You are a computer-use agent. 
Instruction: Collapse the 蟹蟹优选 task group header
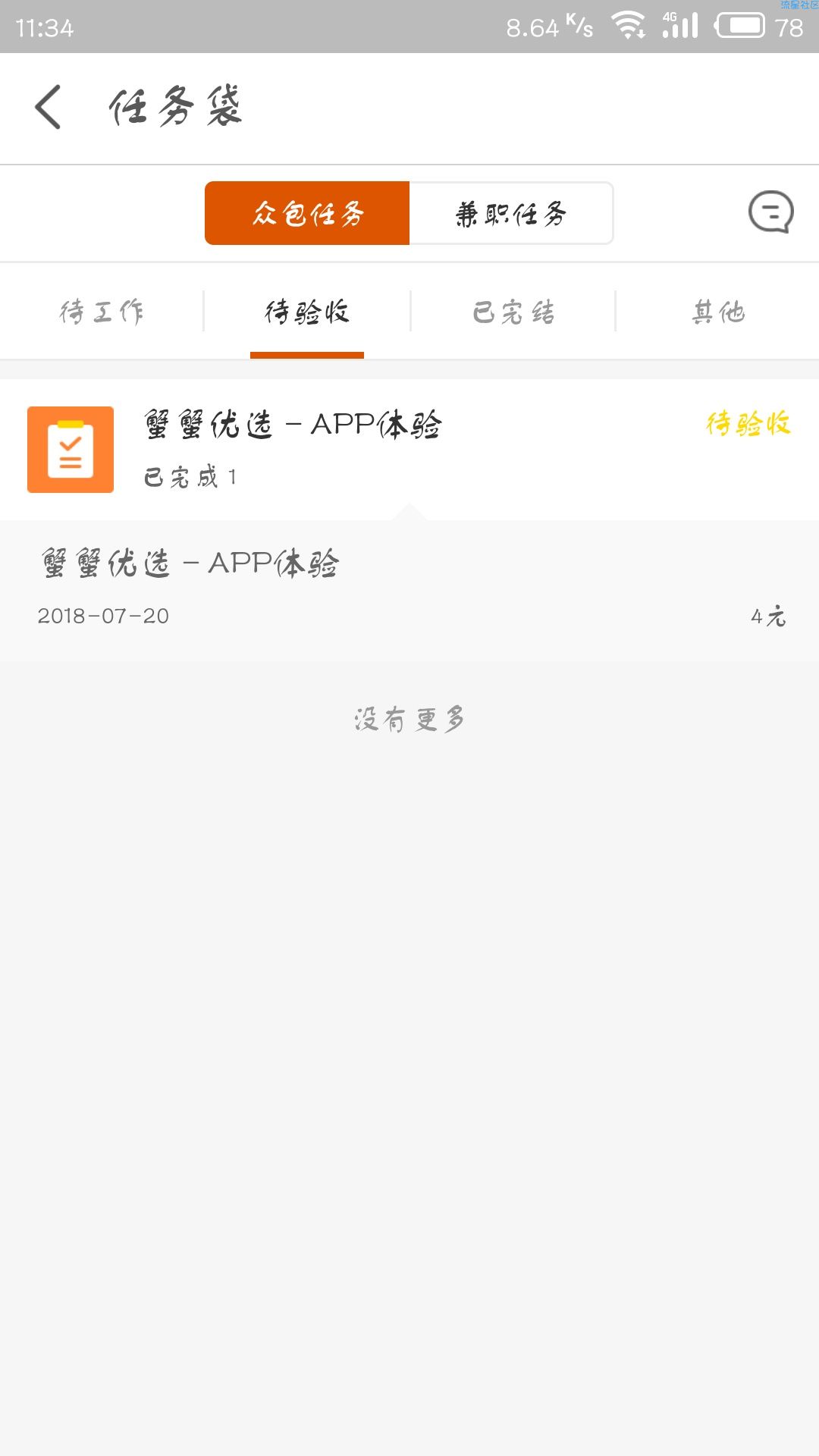click(409, 450)
